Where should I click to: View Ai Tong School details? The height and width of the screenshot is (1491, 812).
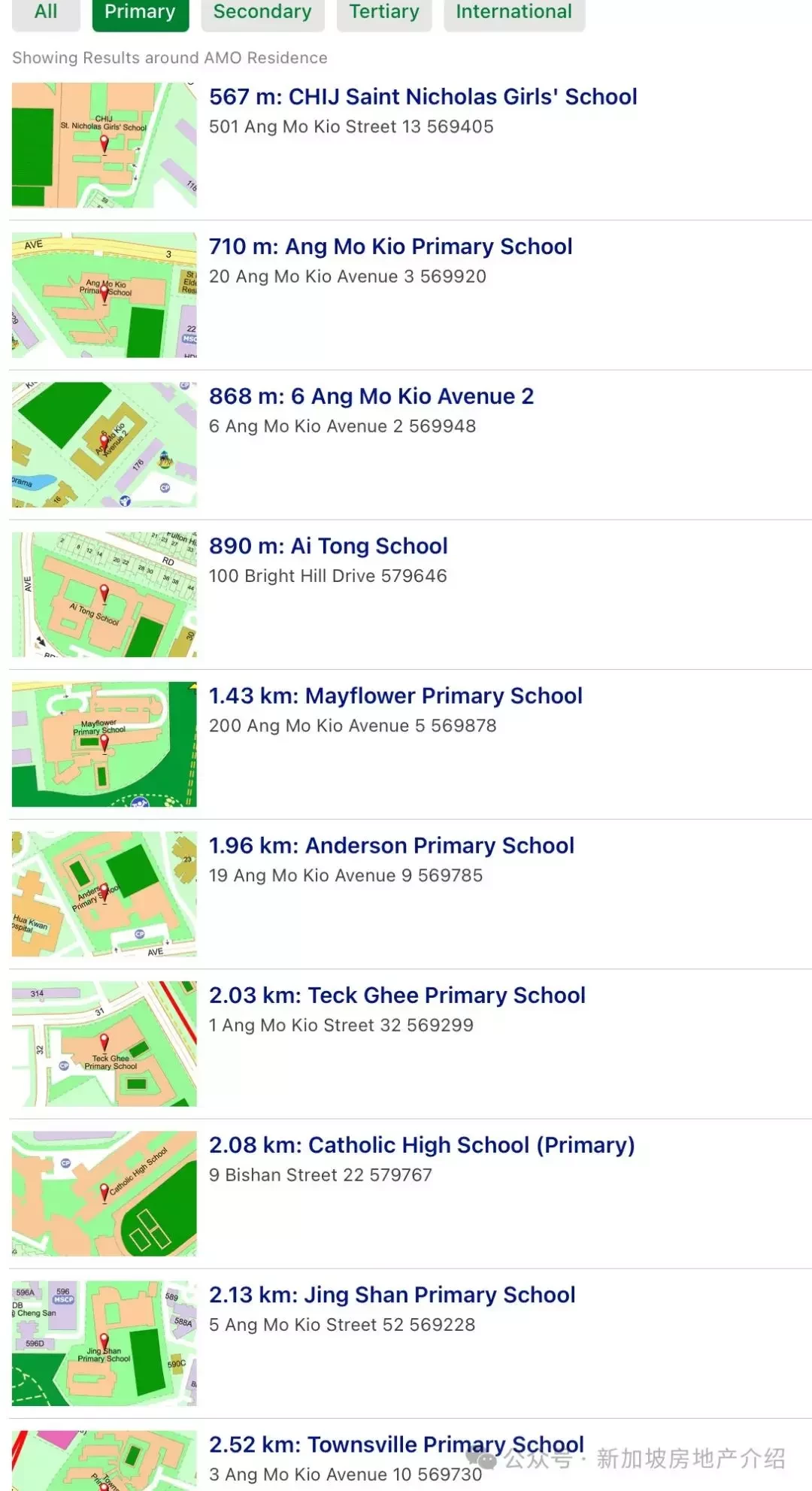click(328, 546)
